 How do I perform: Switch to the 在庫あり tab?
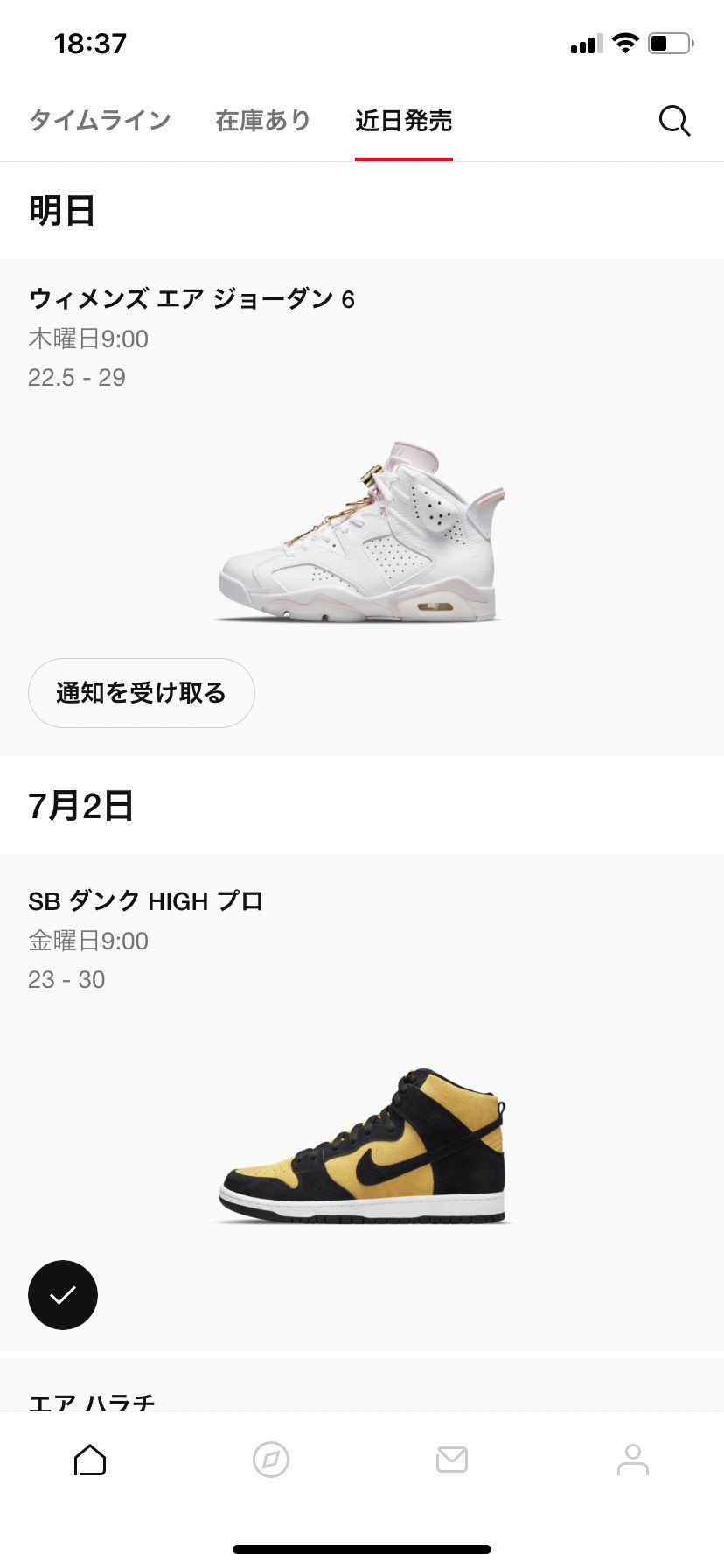point(261,121)
